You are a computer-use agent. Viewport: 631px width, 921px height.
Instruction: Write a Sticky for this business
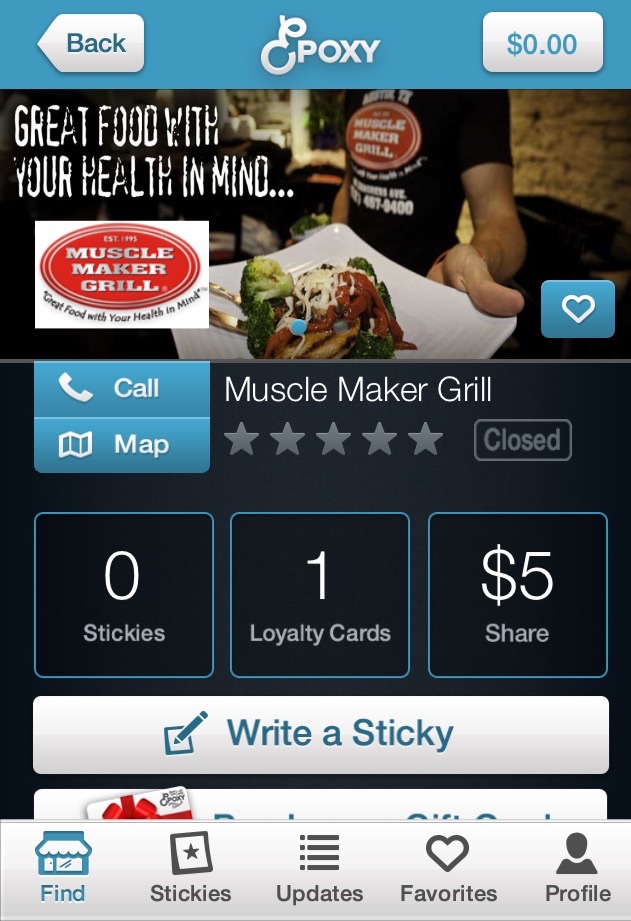tap(320, 734)
